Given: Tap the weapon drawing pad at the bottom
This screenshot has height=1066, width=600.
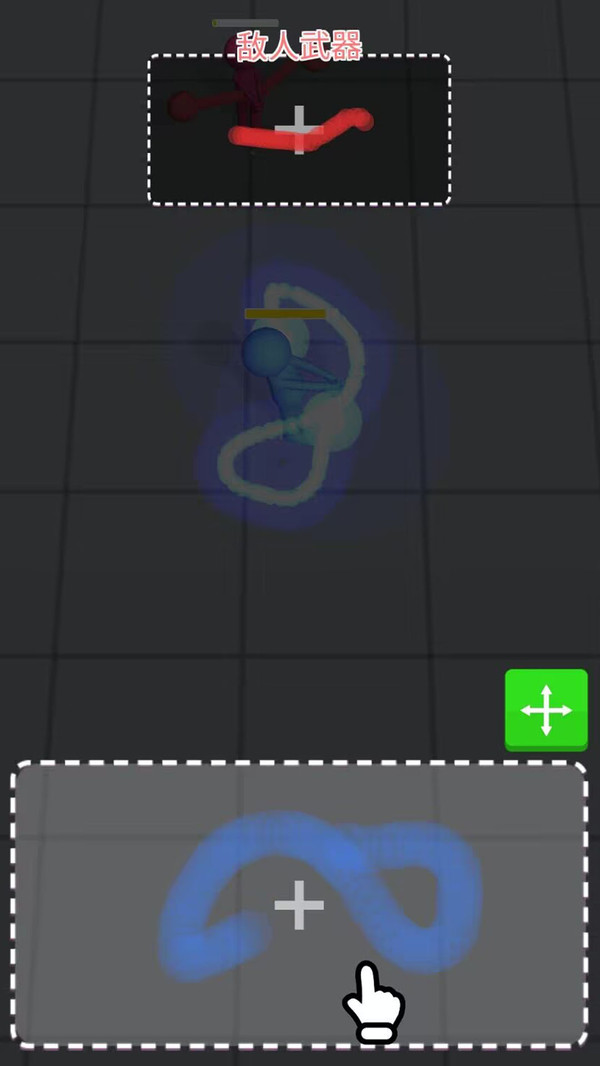Looking at the screenshot, I should [x=299, y=905].
